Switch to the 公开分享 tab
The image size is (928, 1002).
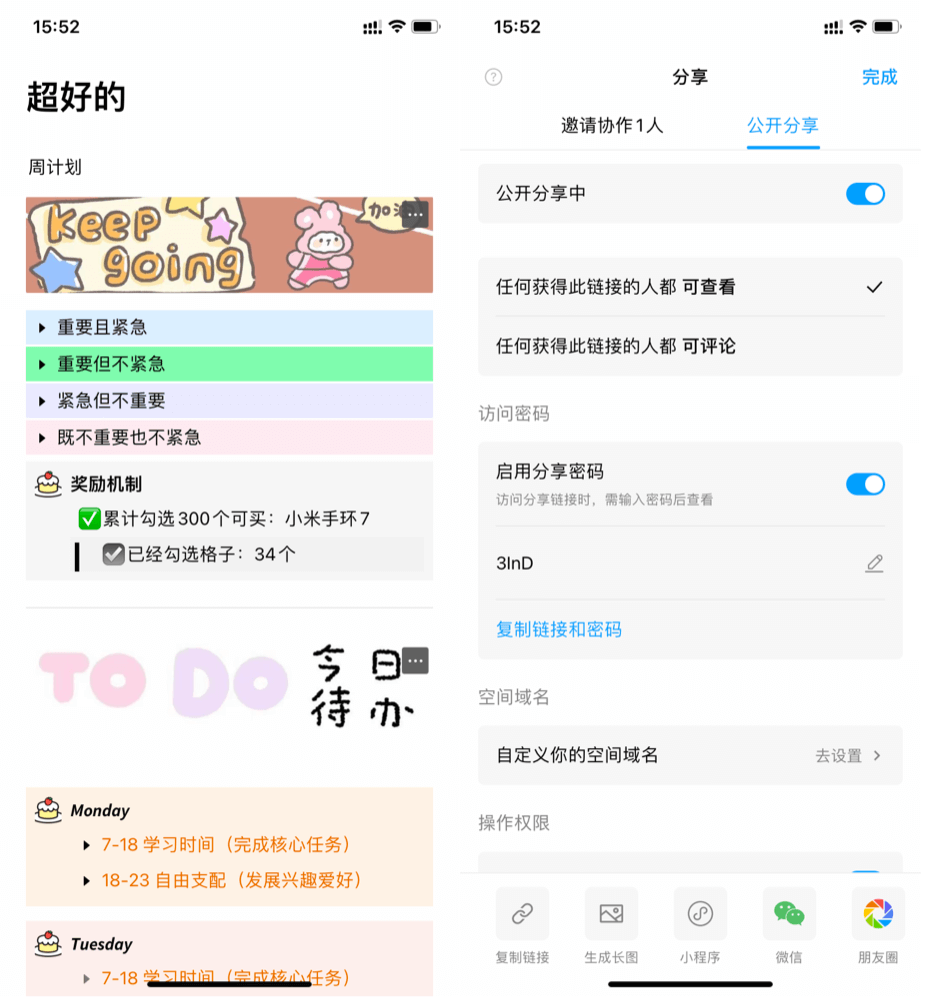click(782, 126)
